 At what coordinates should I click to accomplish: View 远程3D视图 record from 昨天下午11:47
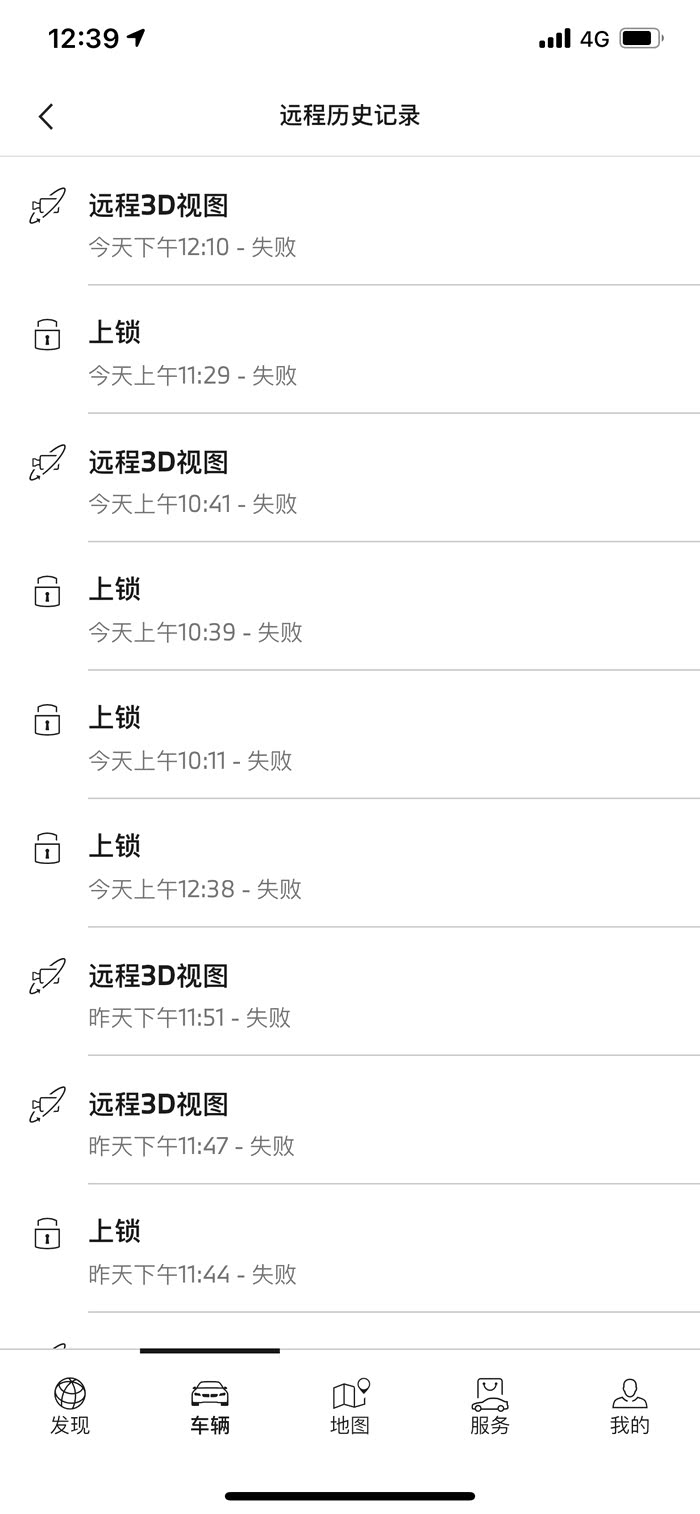click(x=350, y=1123)
